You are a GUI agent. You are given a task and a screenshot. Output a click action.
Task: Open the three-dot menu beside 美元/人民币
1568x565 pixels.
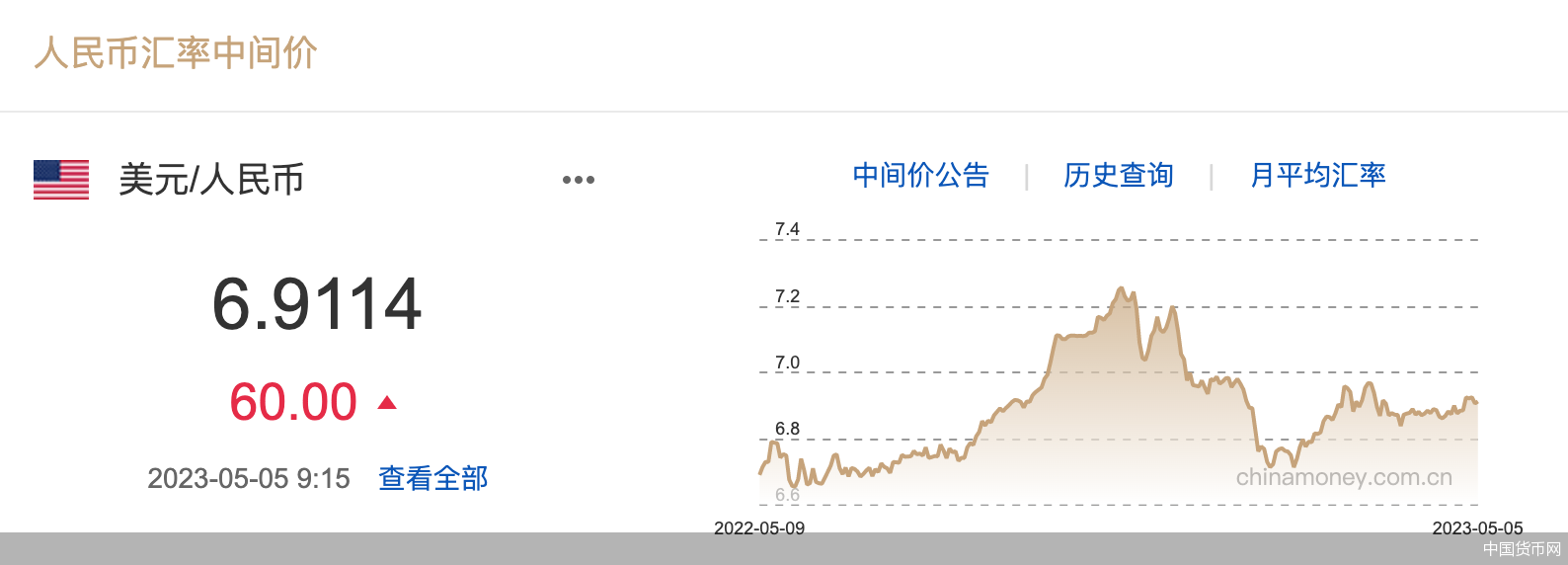coord(579,180)
